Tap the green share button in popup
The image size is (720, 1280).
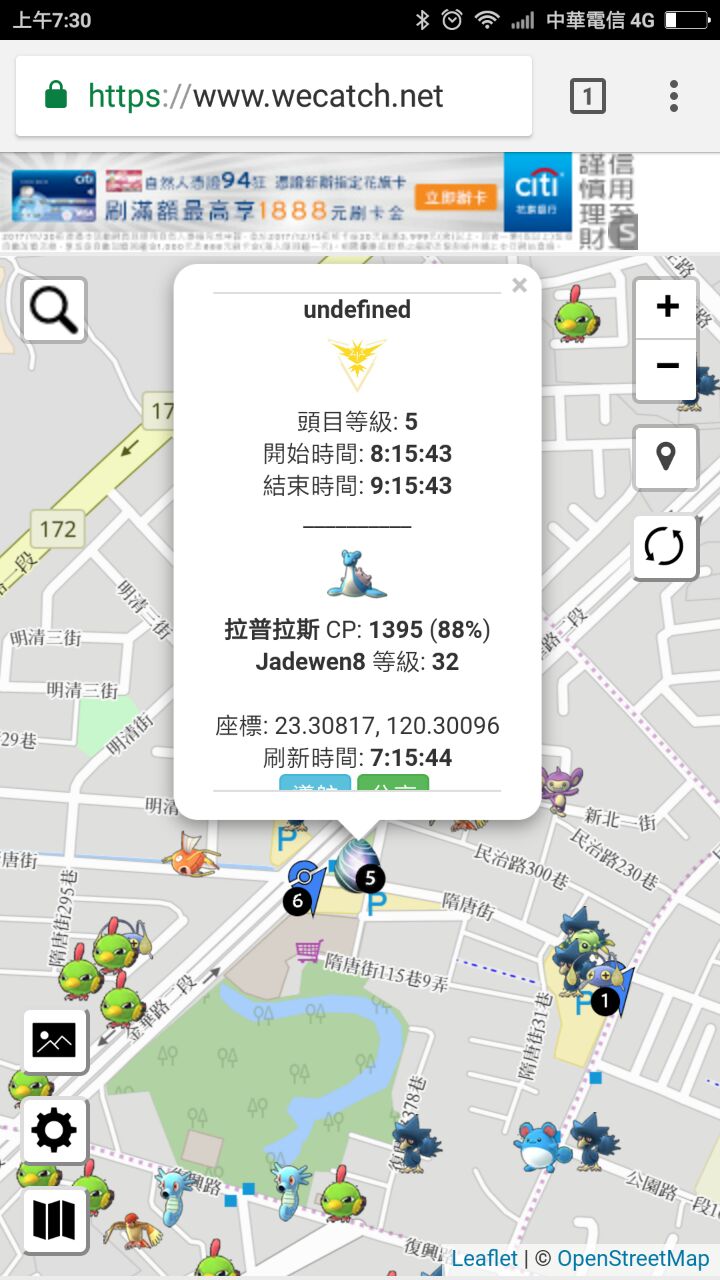(x=393, y=783)
